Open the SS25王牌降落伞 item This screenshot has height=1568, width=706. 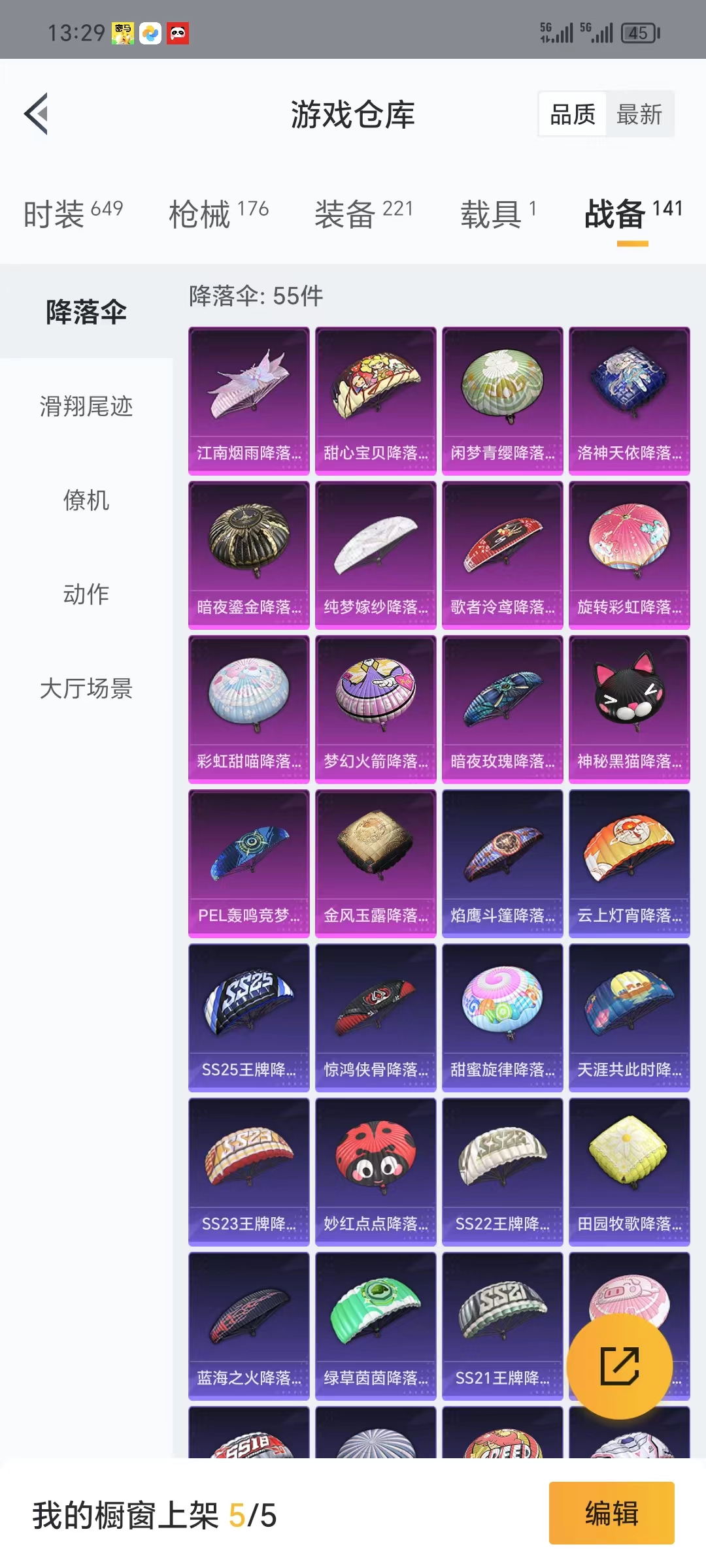pos(249,1018)
